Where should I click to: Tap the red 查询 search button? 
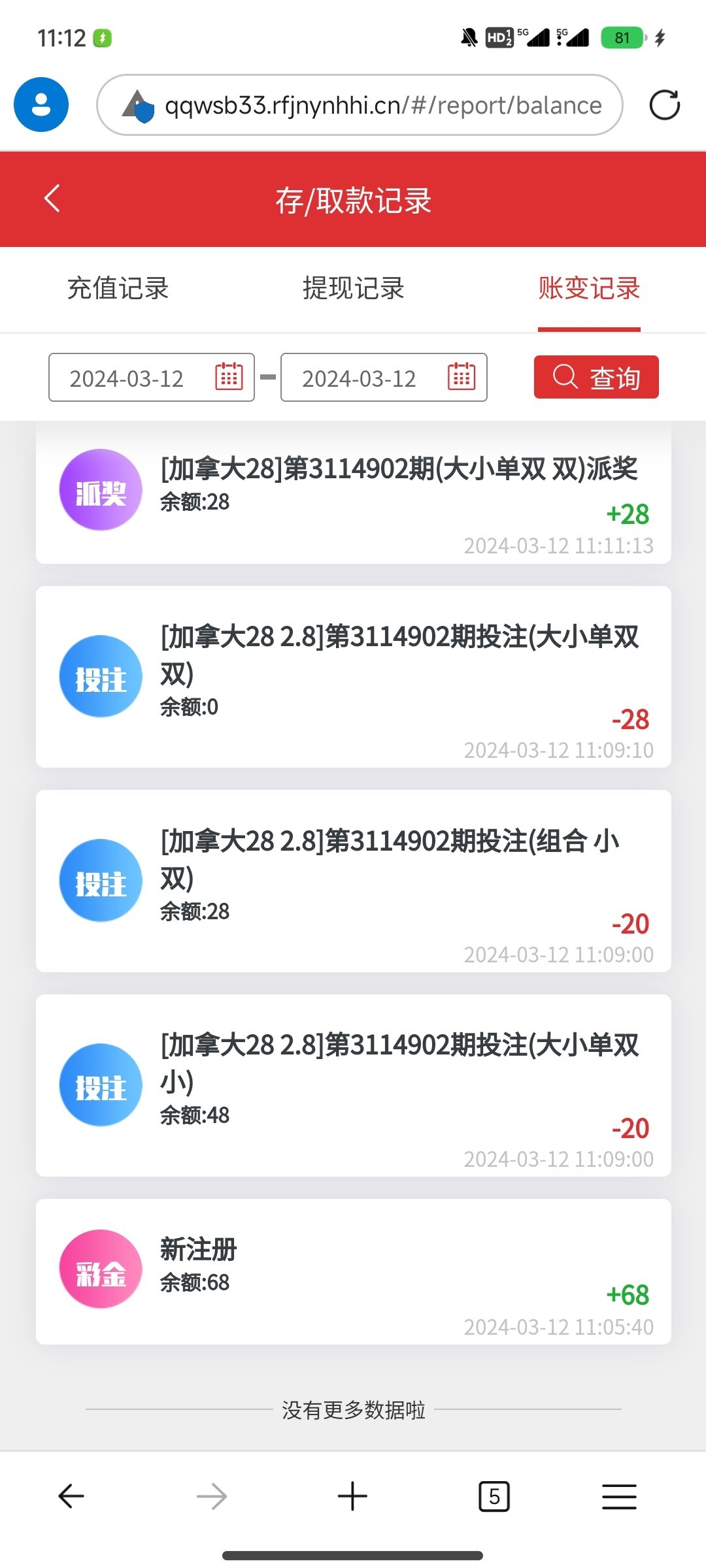coord(596,377)
